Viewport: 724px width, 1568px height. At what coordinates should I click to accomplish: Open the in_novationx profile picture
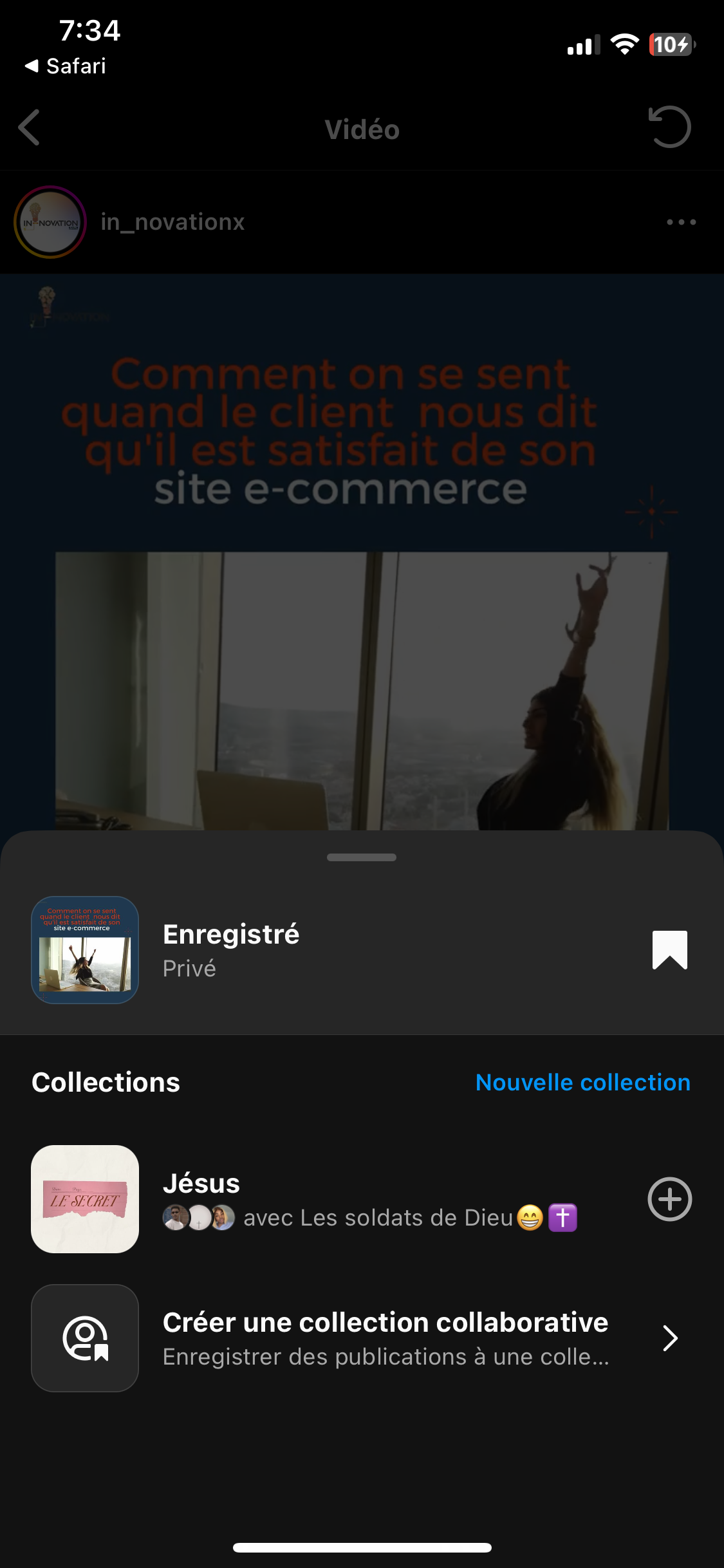point(50,222)
